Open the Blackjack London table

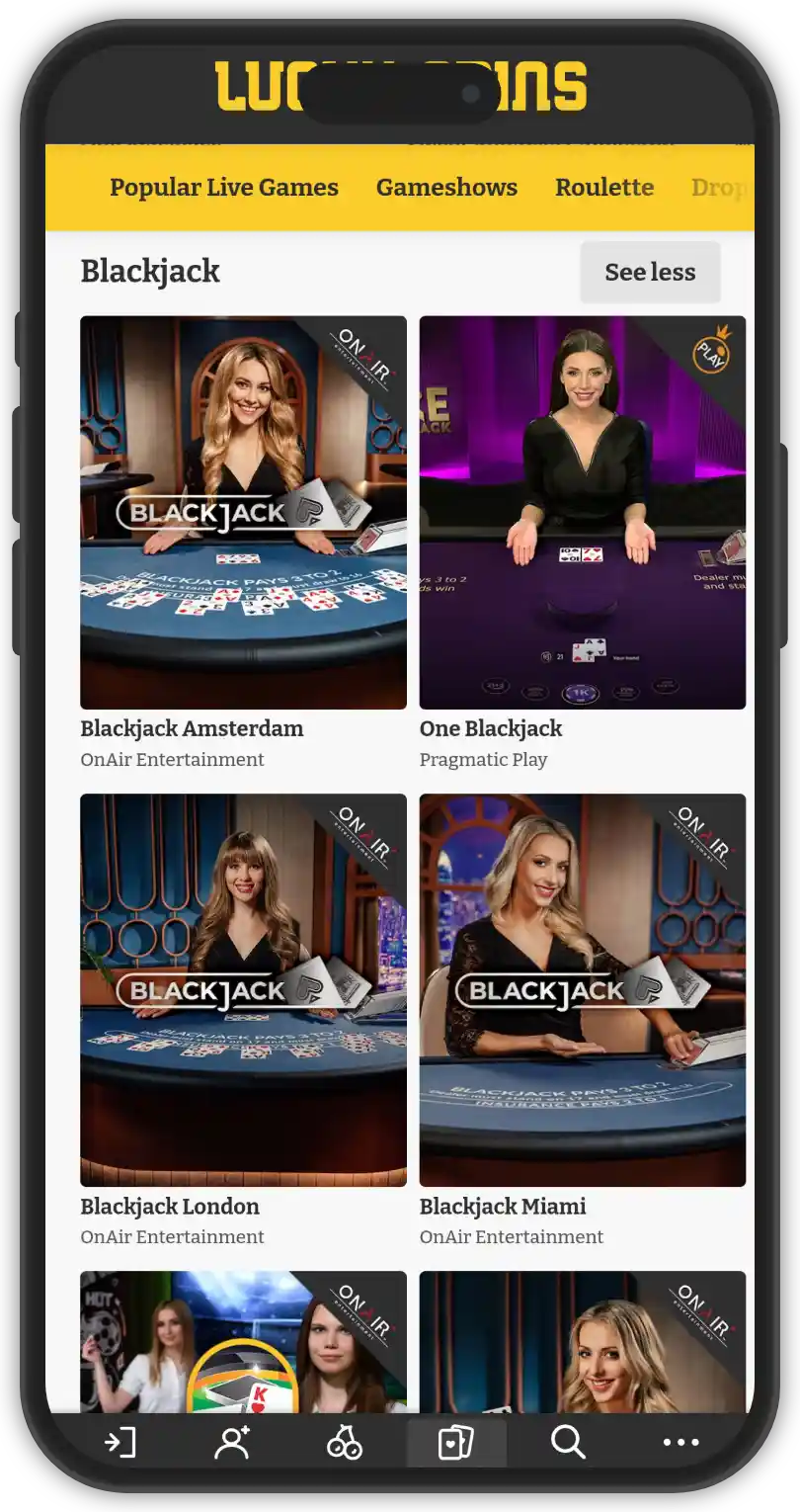click(x=243, y=989)
